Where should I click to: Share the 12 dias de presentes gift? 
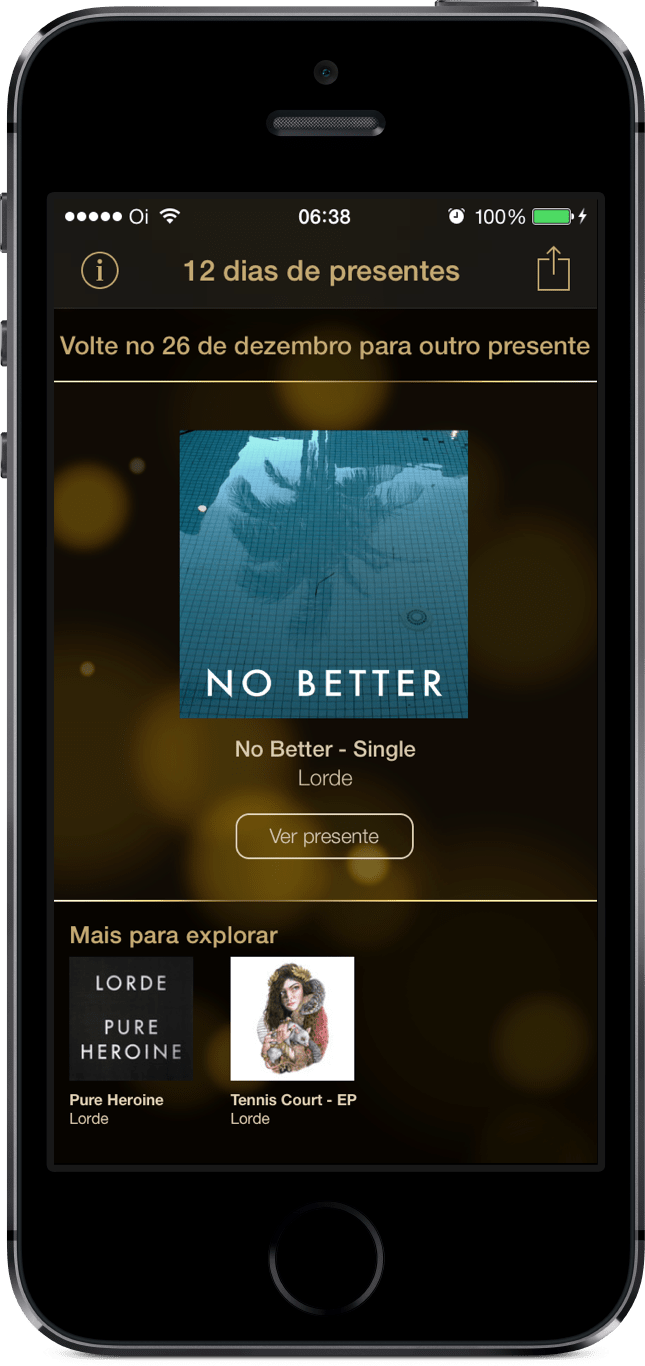(553, 270)
